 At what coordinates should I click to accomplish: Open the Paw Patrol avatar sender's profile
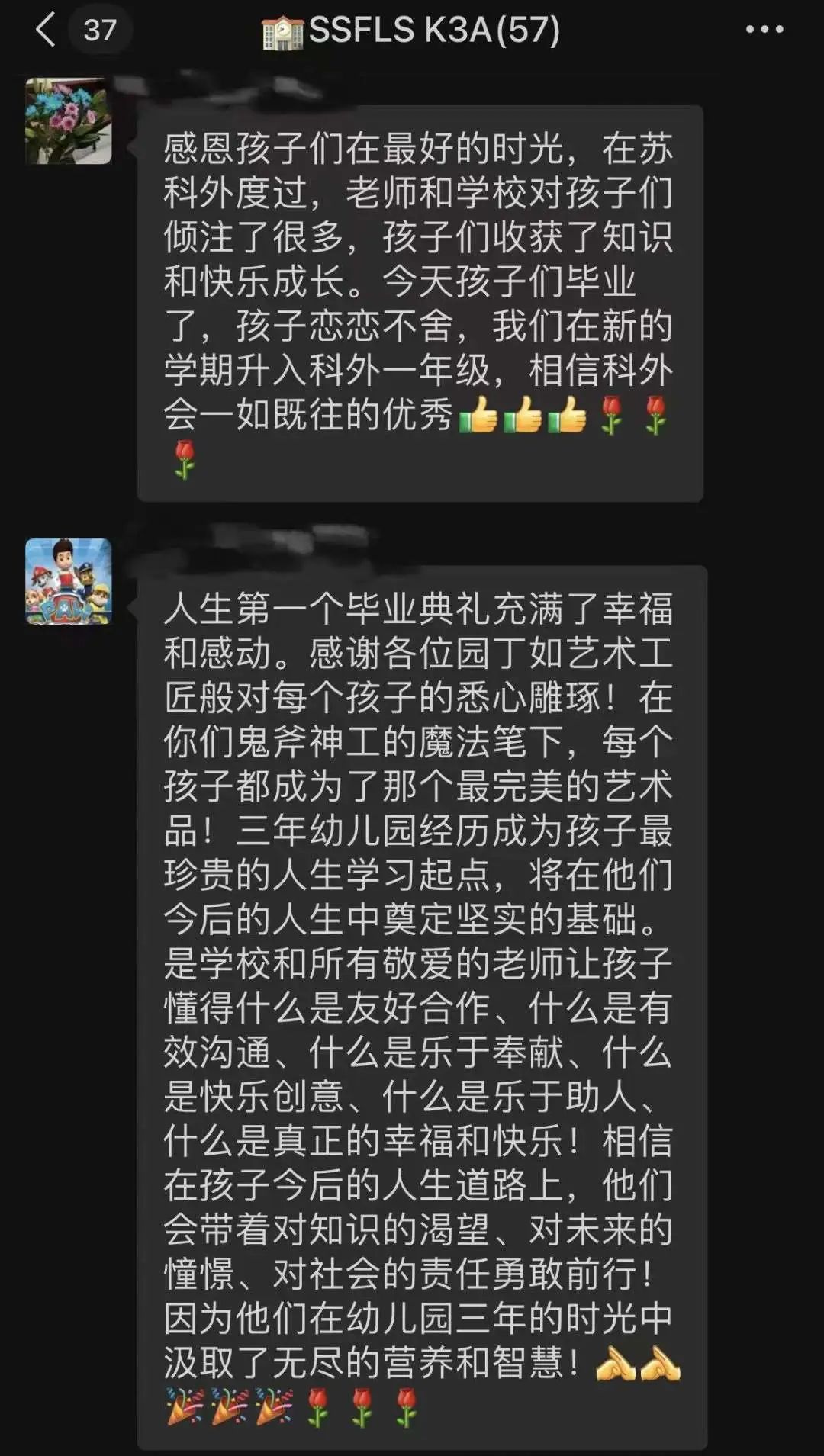coord(69,581)
